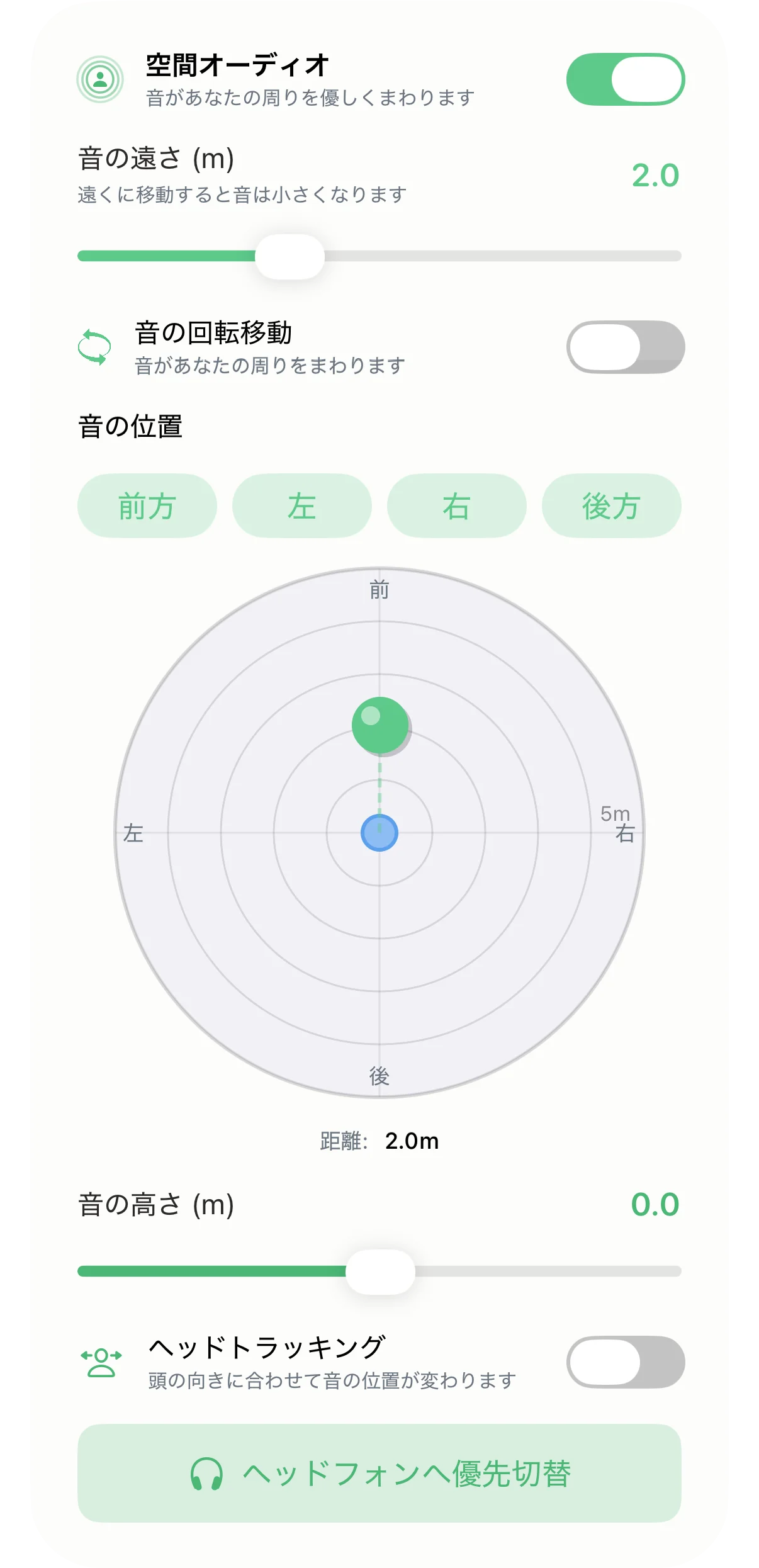Click the blue listener dot at center

[381, 835]
